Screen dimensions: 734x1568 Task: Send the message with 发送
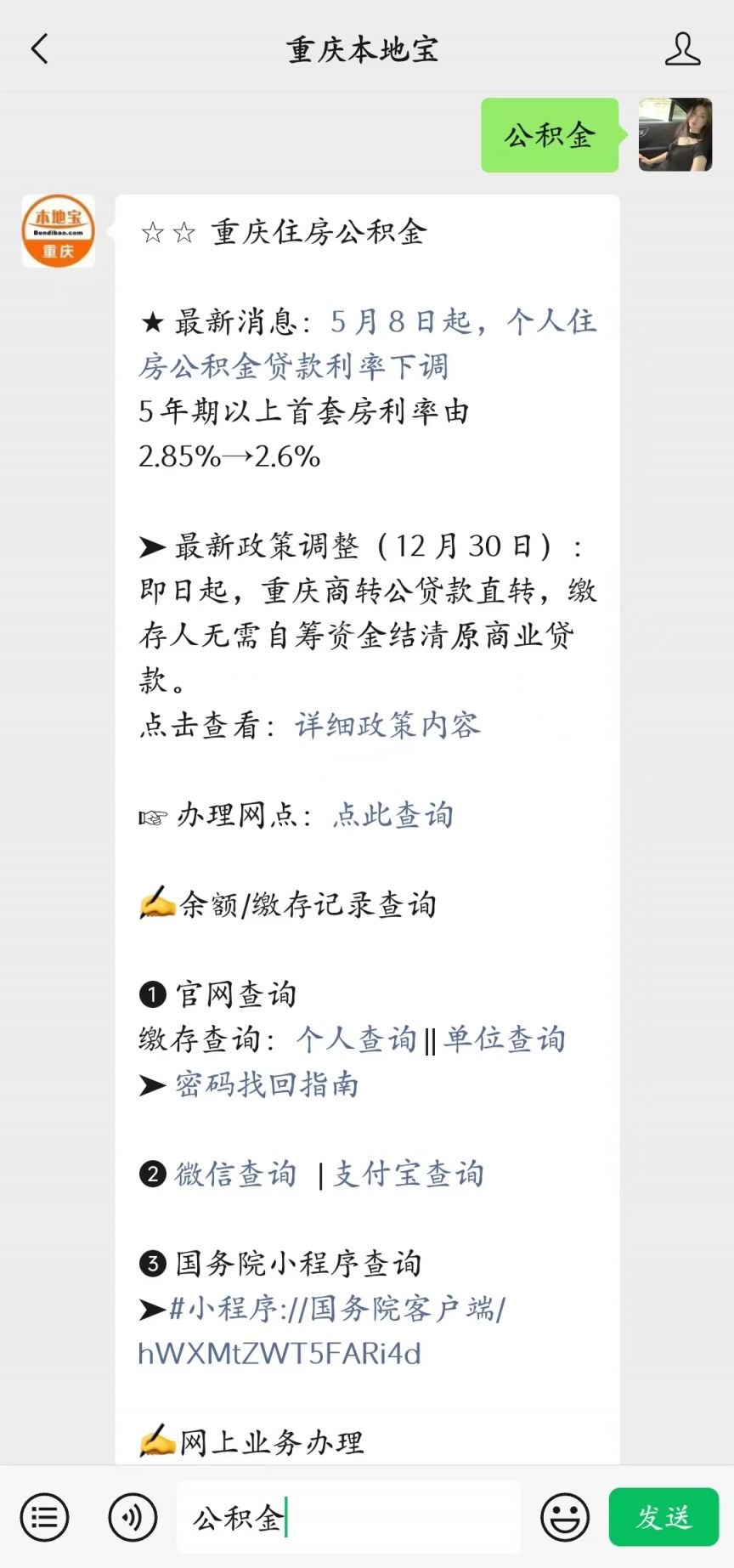click(x=663, y=1517)
